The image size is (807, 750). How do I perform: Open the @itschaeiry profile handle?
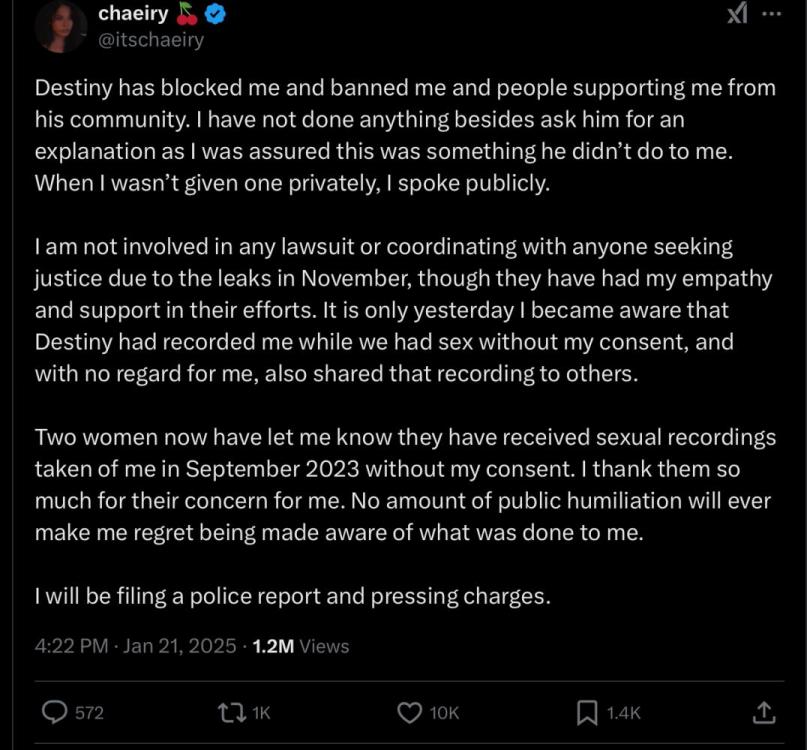[150, 40]
